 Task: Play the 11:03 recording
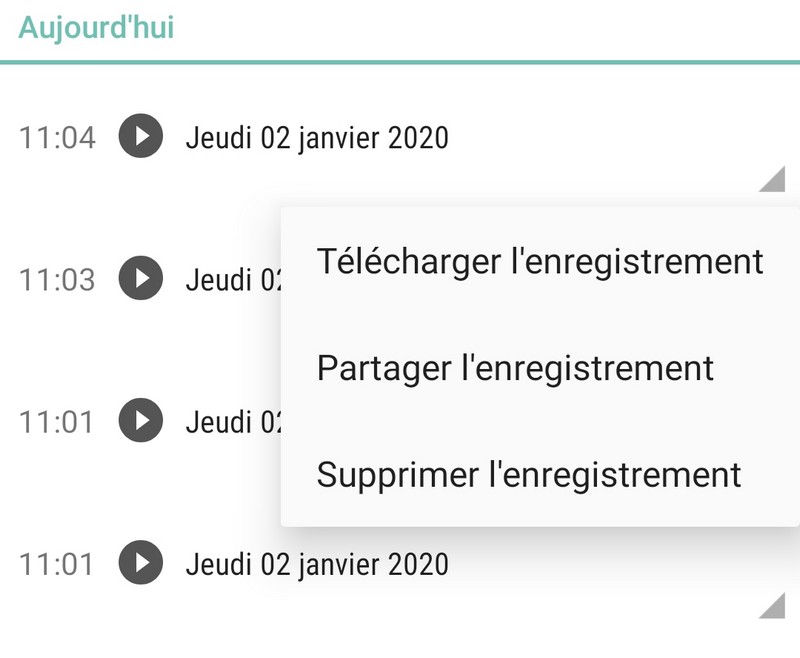point(141,278)
